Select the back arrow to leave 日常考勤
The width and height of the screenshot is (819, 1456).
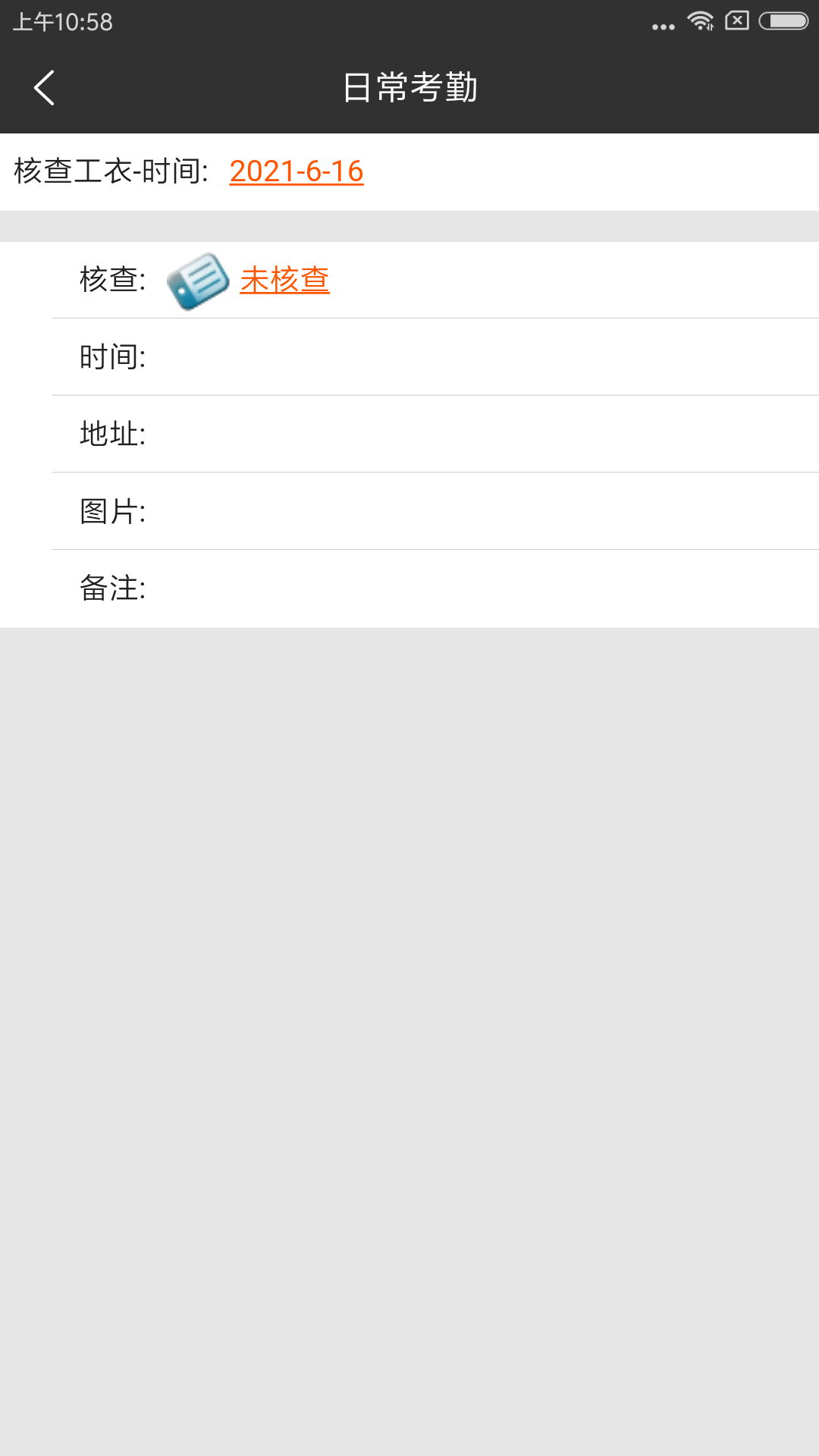(43, 86)
